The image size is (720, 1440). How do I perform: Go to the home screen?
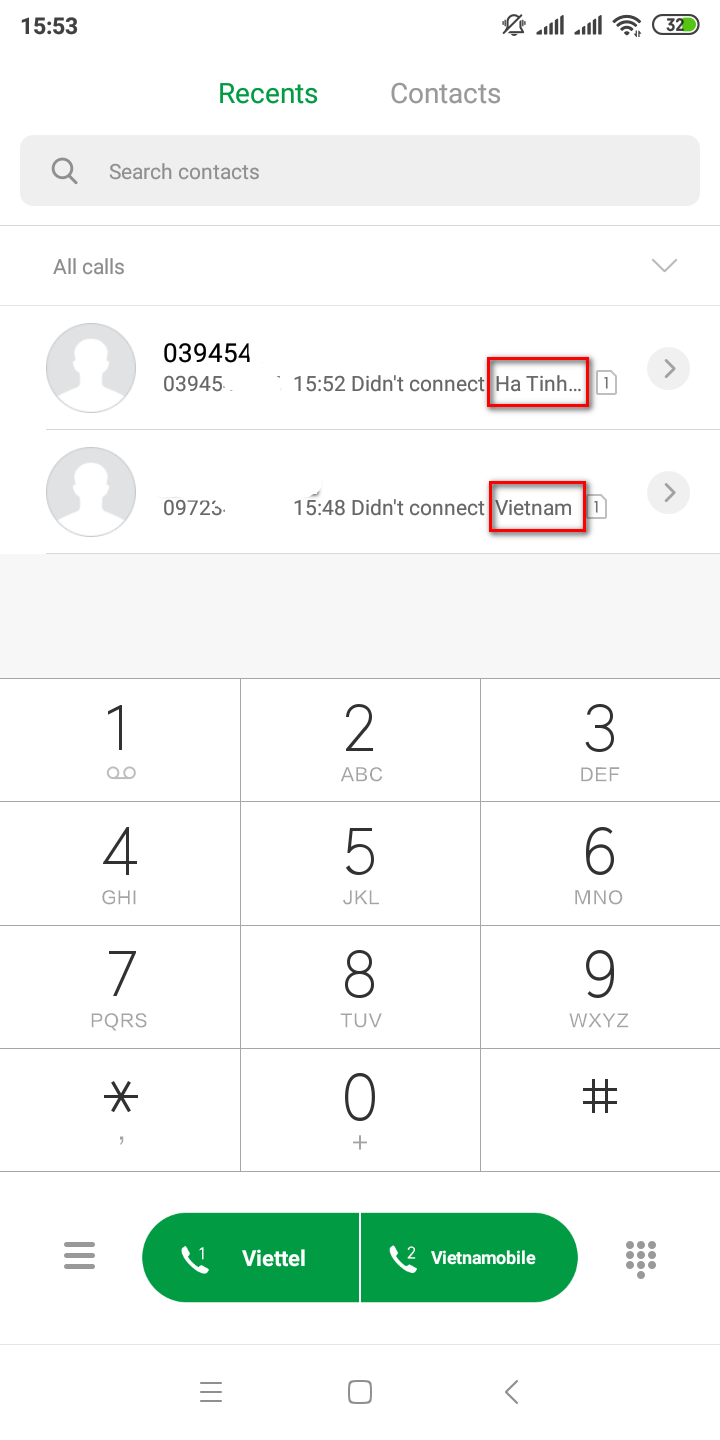coord(360,1392)
